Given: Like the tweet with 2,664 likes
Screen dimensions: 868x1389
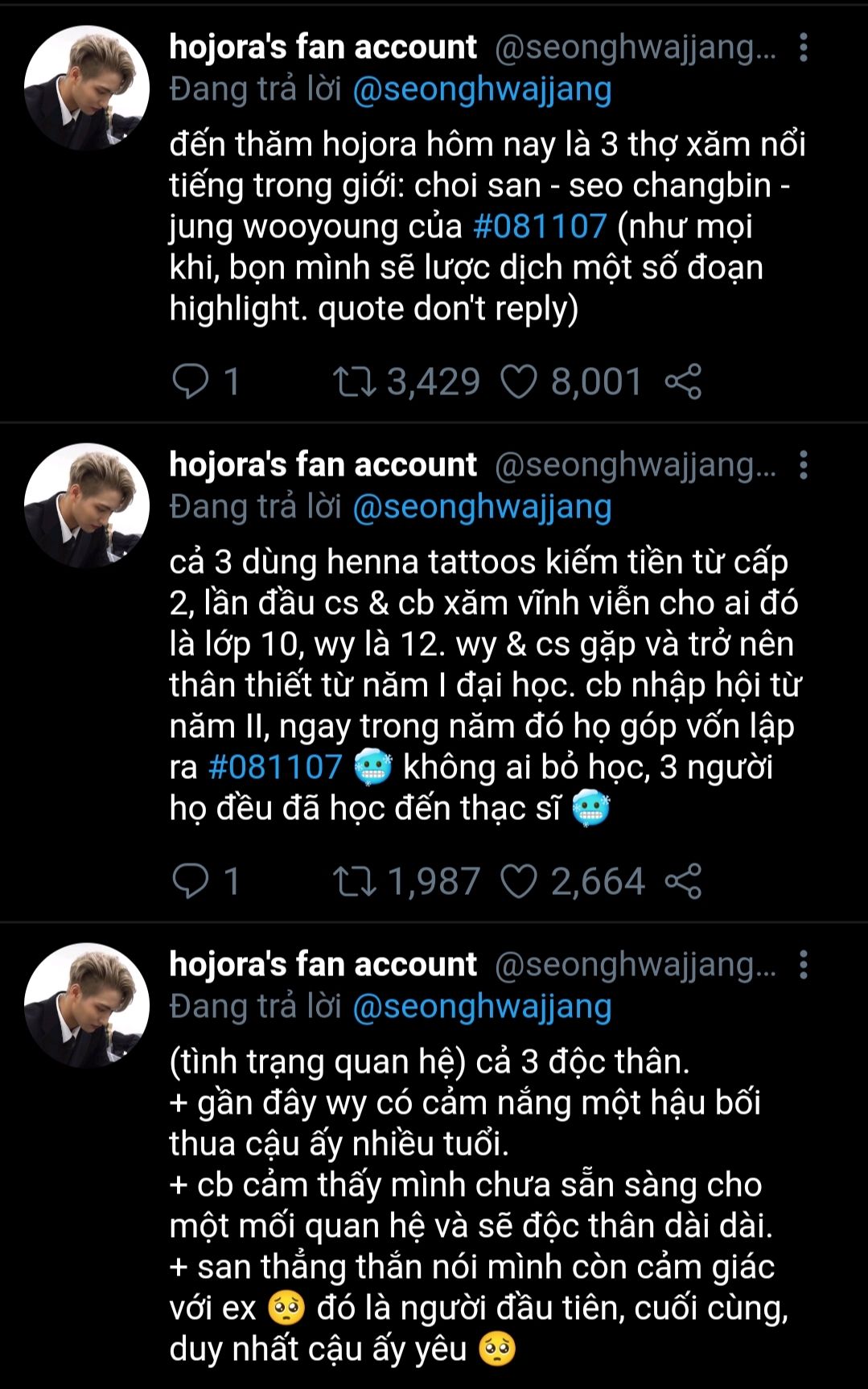Looking at the screenshot, I should (519, 881).
